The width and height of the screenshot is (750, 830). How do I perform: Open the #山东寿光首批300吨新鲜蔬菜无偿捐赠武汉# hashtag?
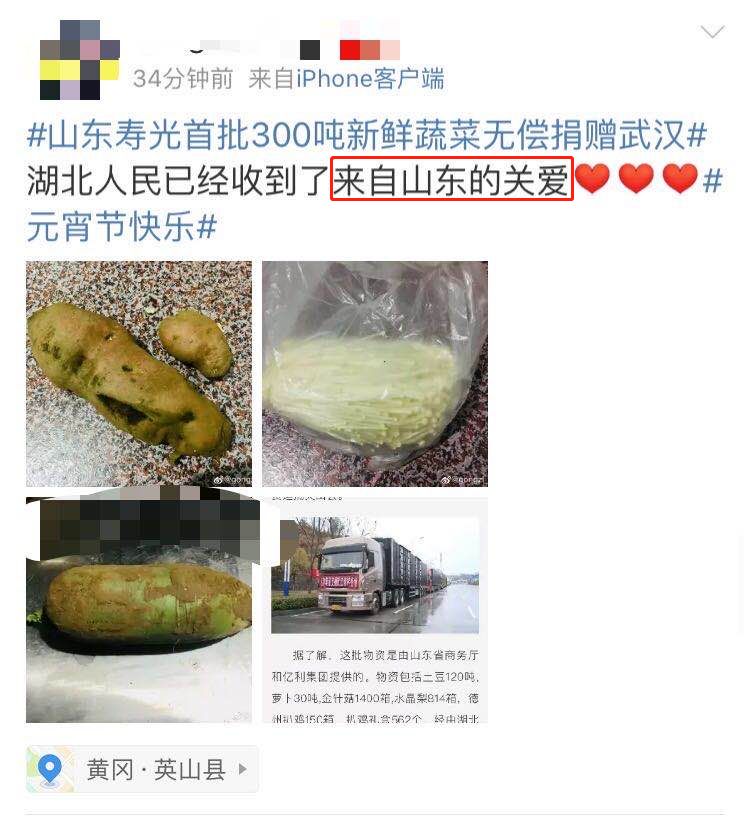click(366, 135)
